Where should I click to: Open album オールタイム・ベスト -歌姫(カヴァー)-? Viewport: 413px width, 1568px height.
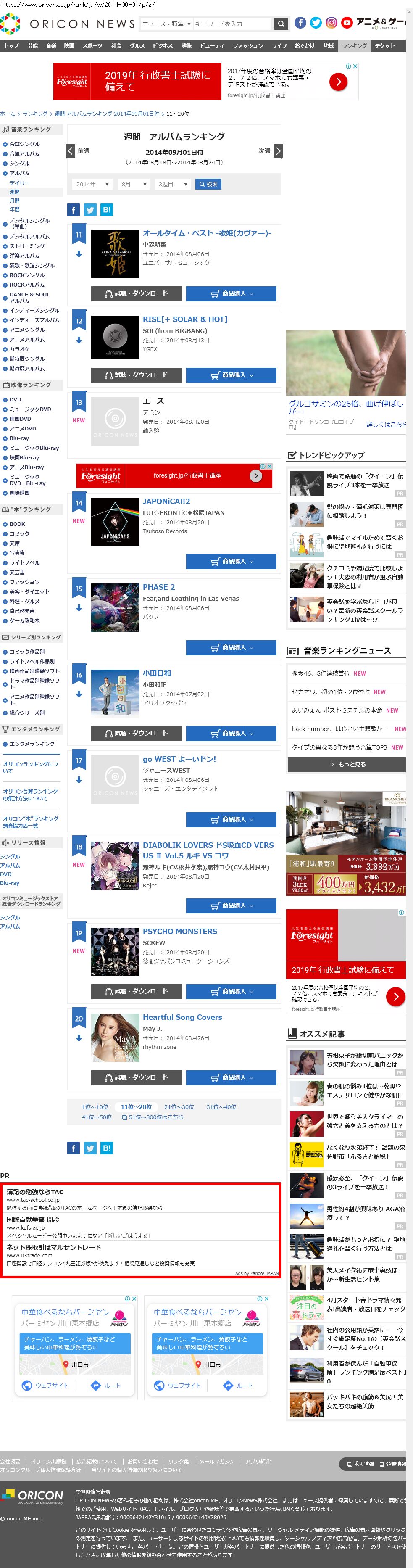click(207, 233)
